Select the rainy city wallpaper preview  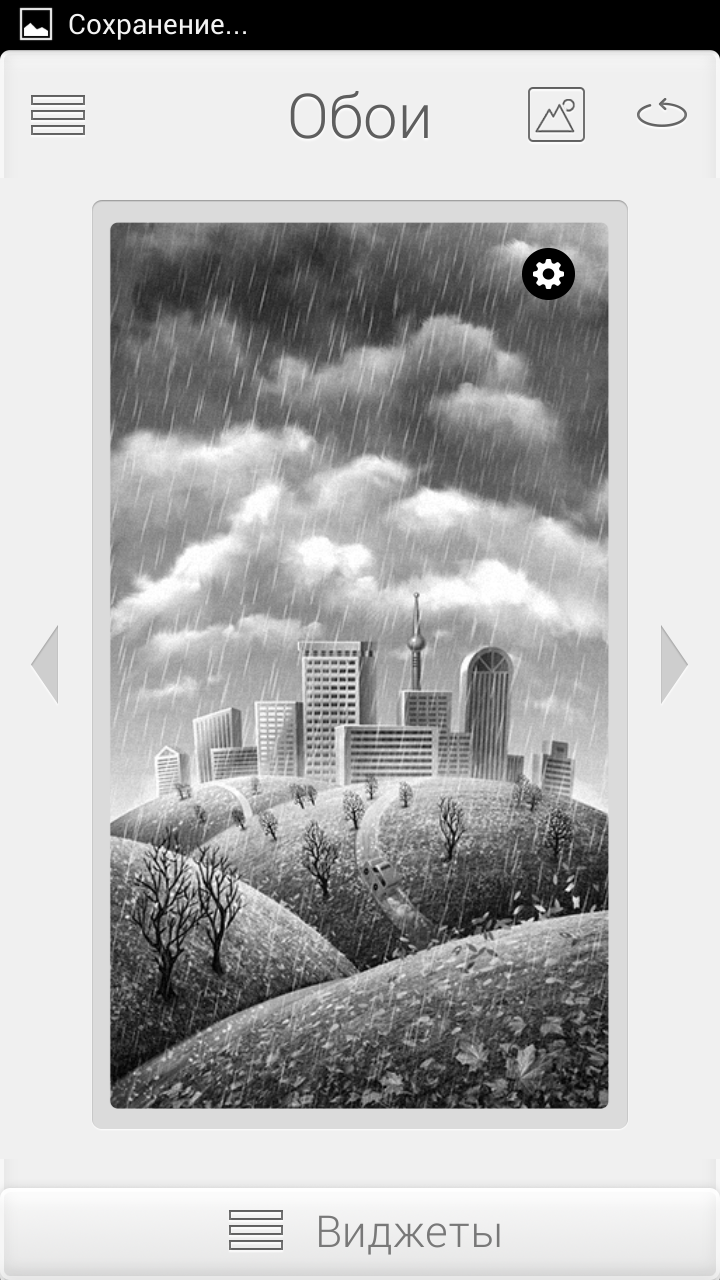359,665
